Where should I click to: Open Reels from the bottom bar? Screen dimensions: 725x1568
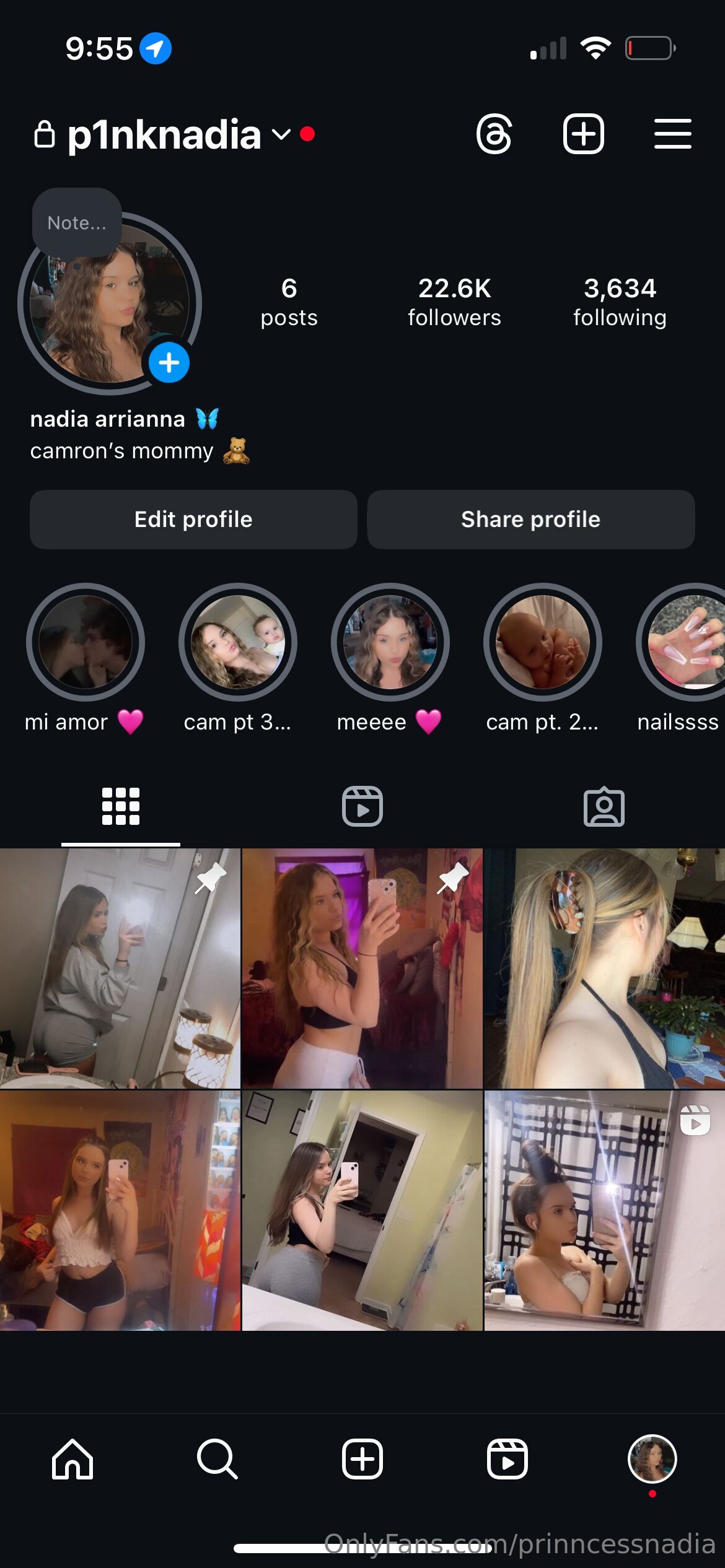pyautogui.click(x=507, y=1458)
